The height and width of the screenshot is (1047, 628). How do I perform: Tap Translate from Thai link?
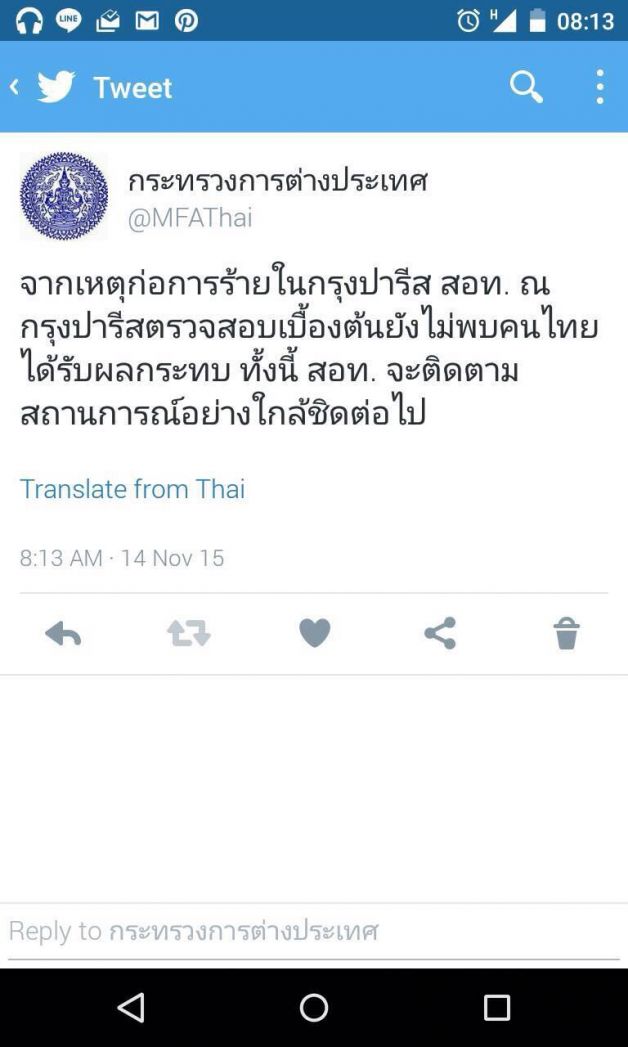(x=132, y=489)
